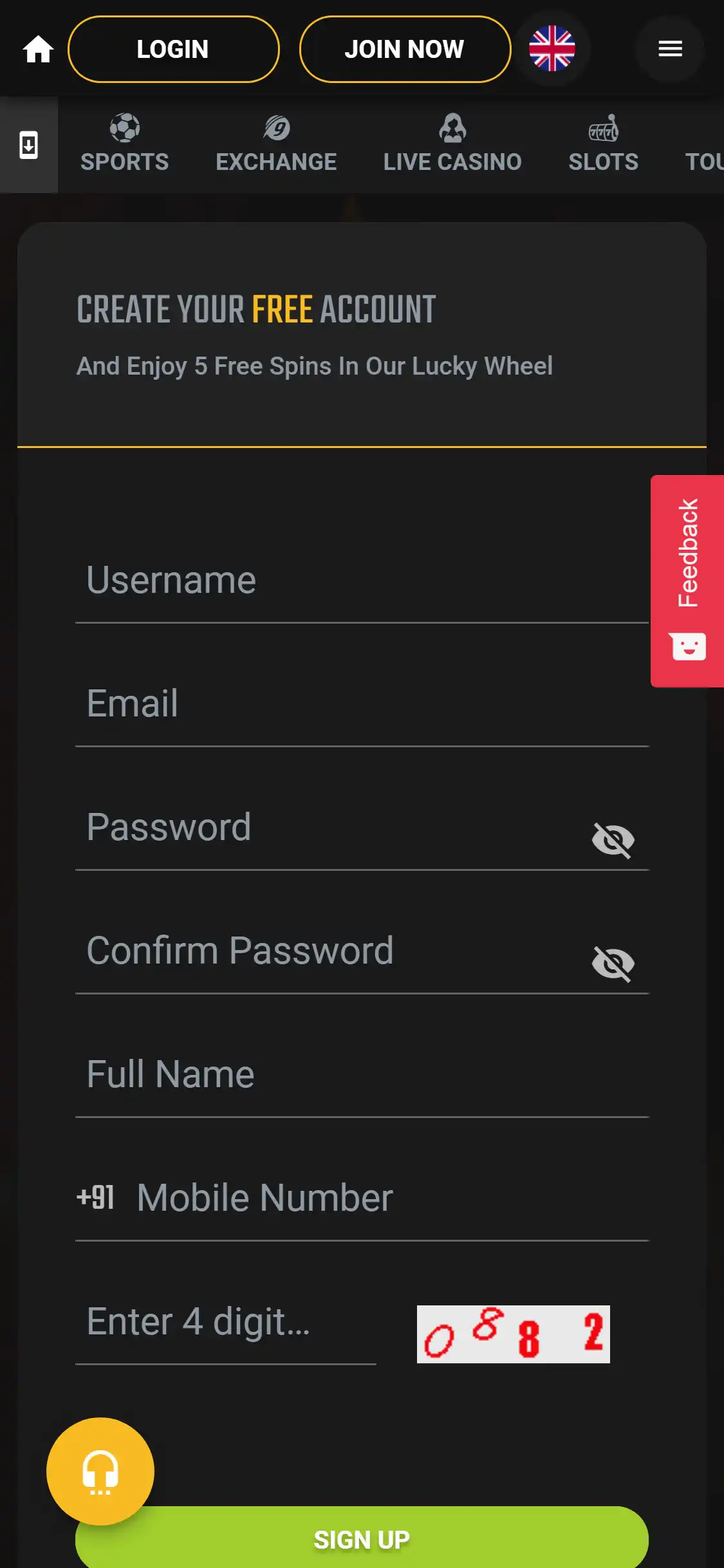Tap the app download icon
The height and width of the screenshot is (1568, 724).
(x=28, y=145)
